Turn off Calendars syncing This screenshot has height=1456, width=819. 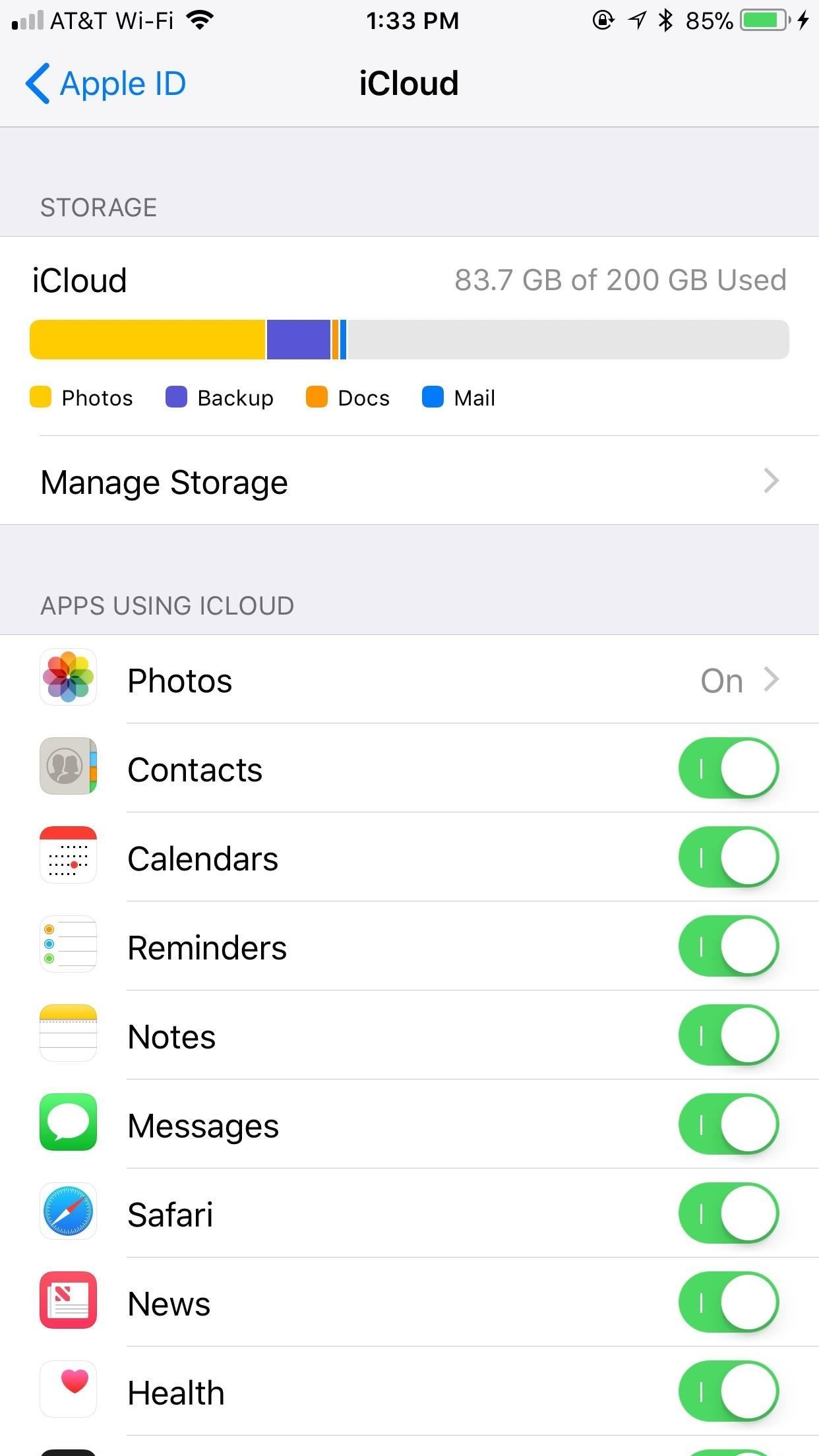pos(728,857)
